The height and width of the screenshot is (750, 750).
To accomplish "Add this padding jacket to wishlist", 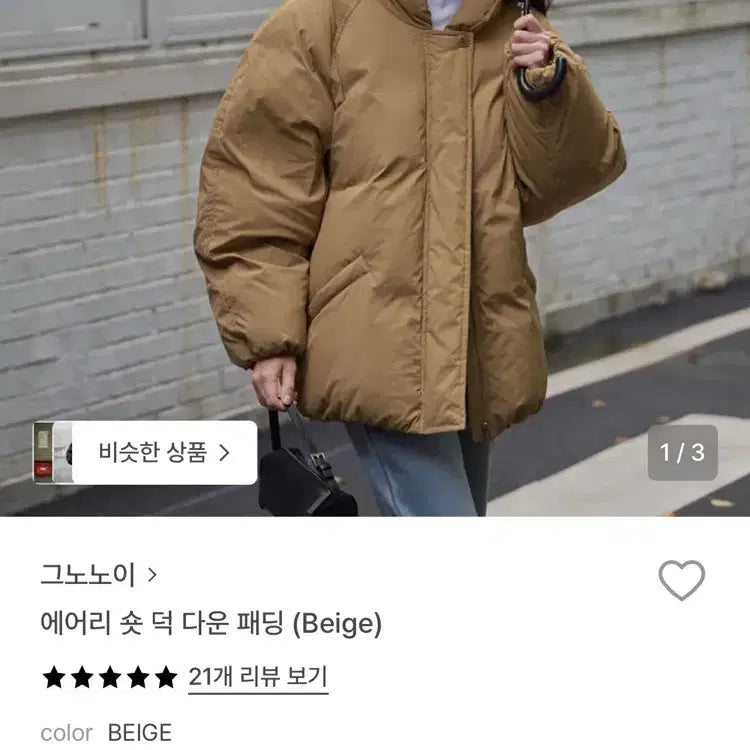I will (x=681, y=580).
